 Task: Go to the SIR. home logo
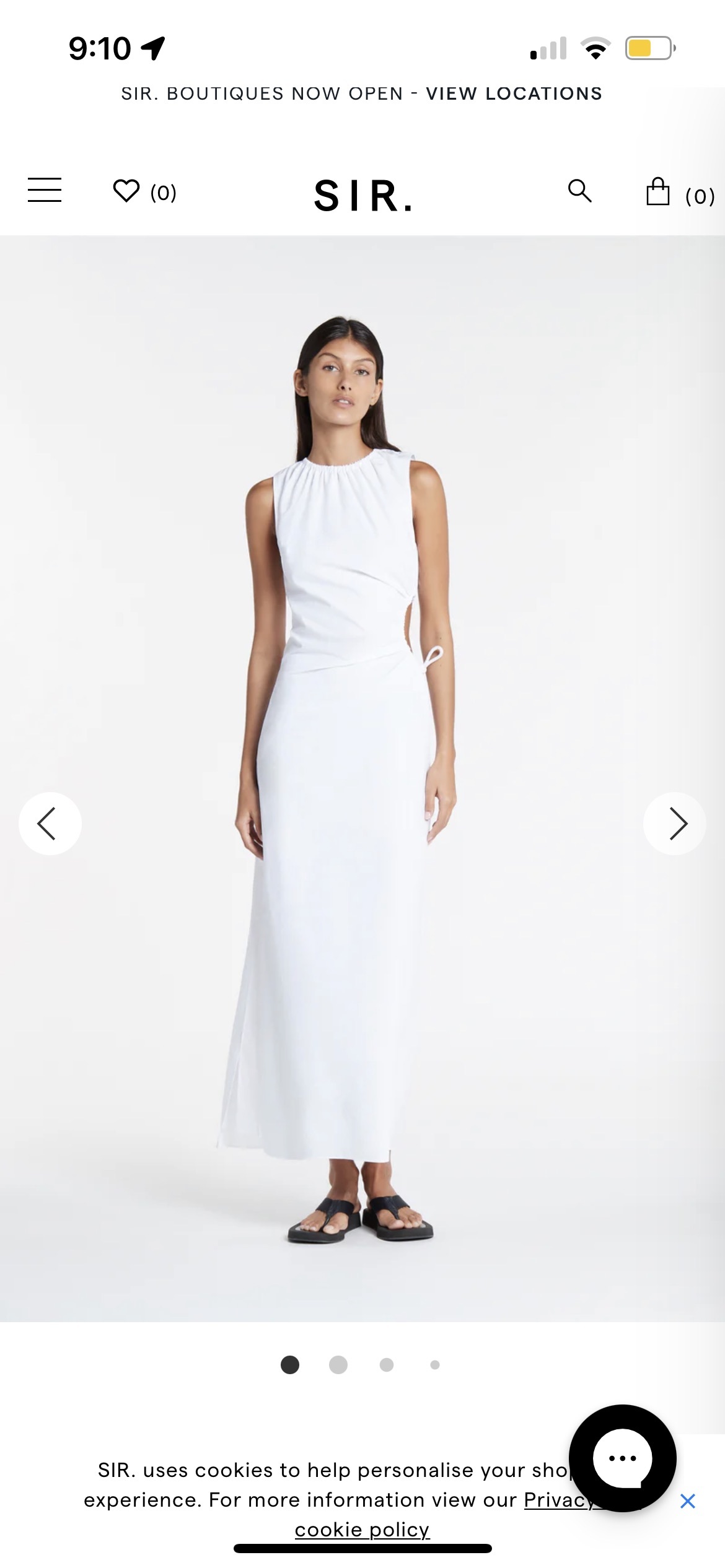[363, 196]
